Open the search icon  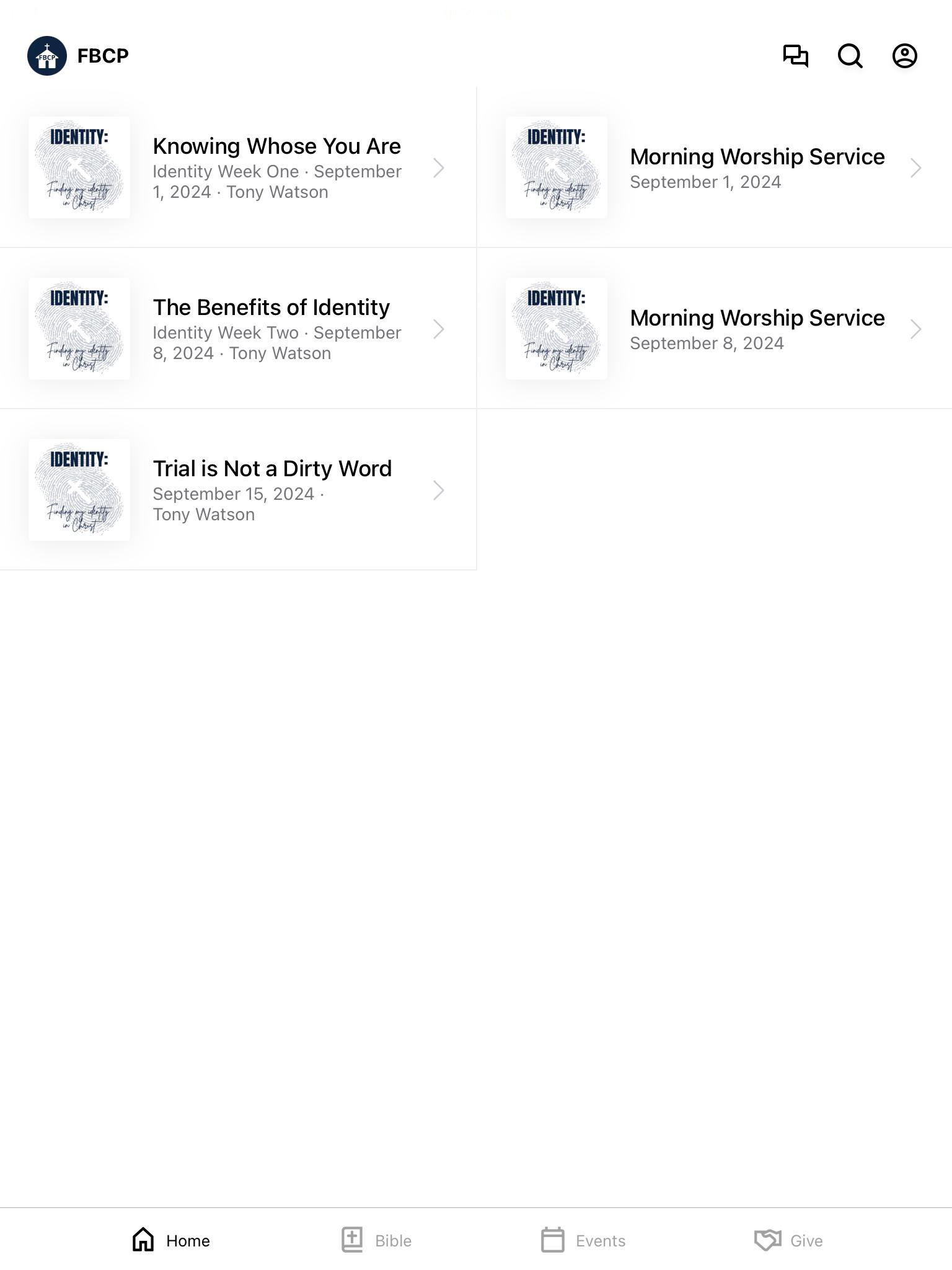point(850,56)
